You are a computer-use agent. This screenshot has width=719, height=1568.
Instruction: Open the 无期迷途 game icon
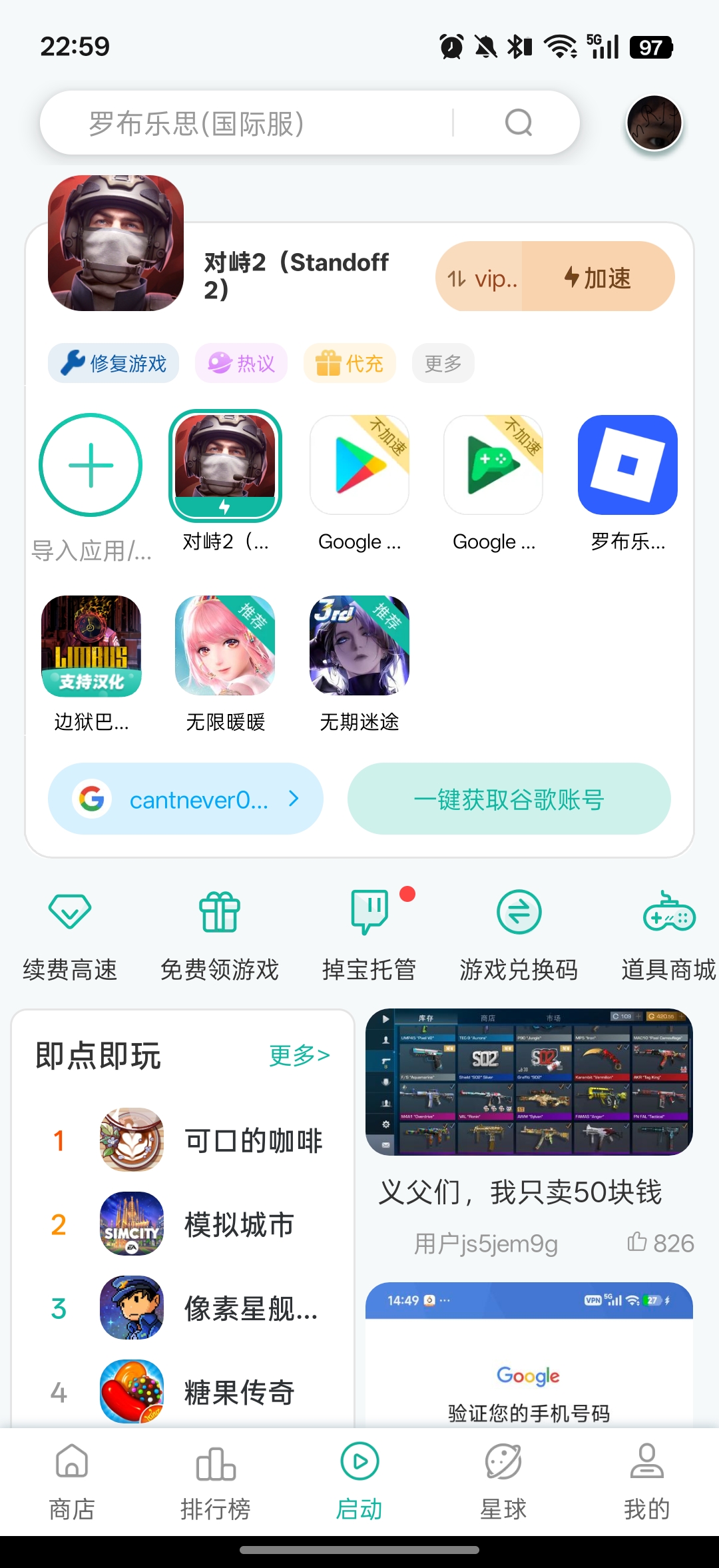359,645
